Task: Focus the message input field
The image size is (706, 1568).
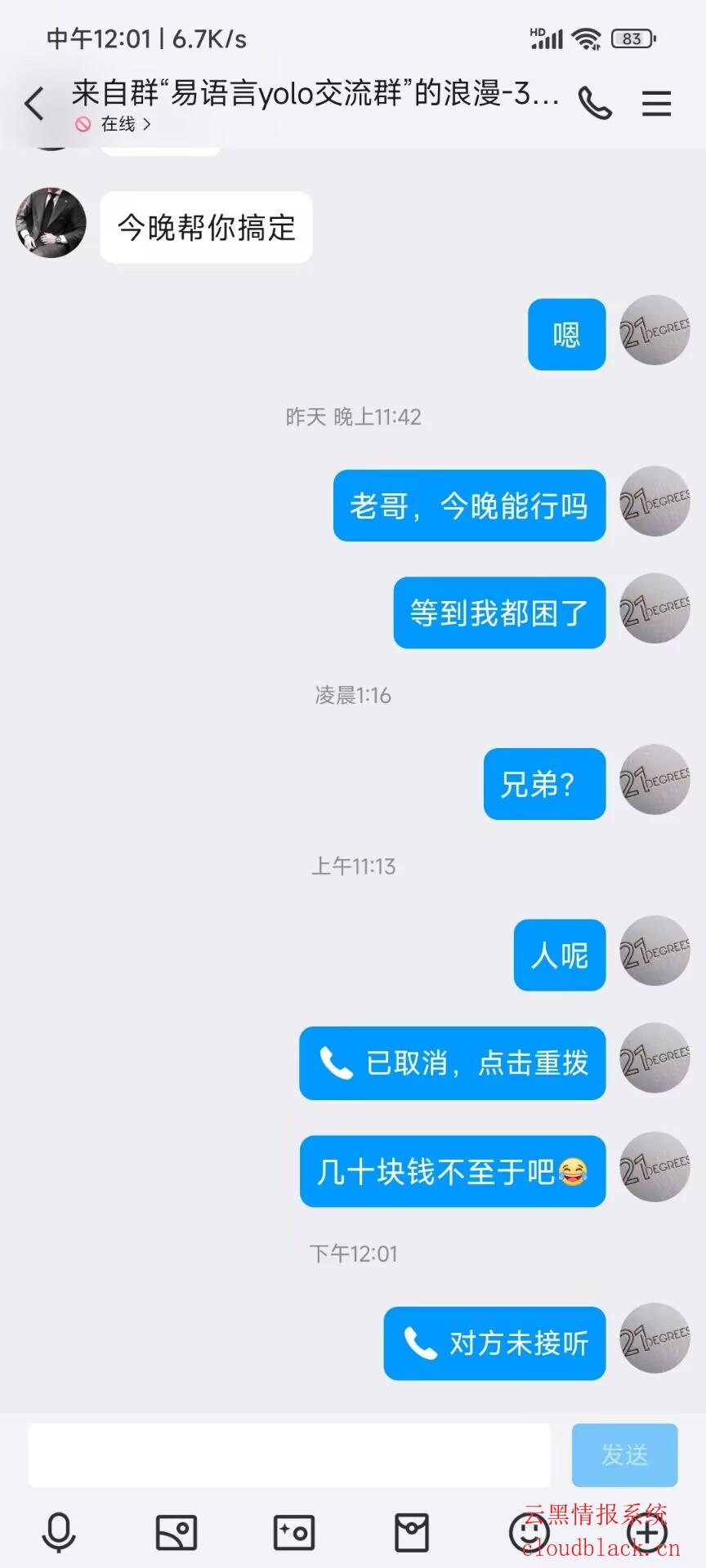Action: click(289, 1454)
